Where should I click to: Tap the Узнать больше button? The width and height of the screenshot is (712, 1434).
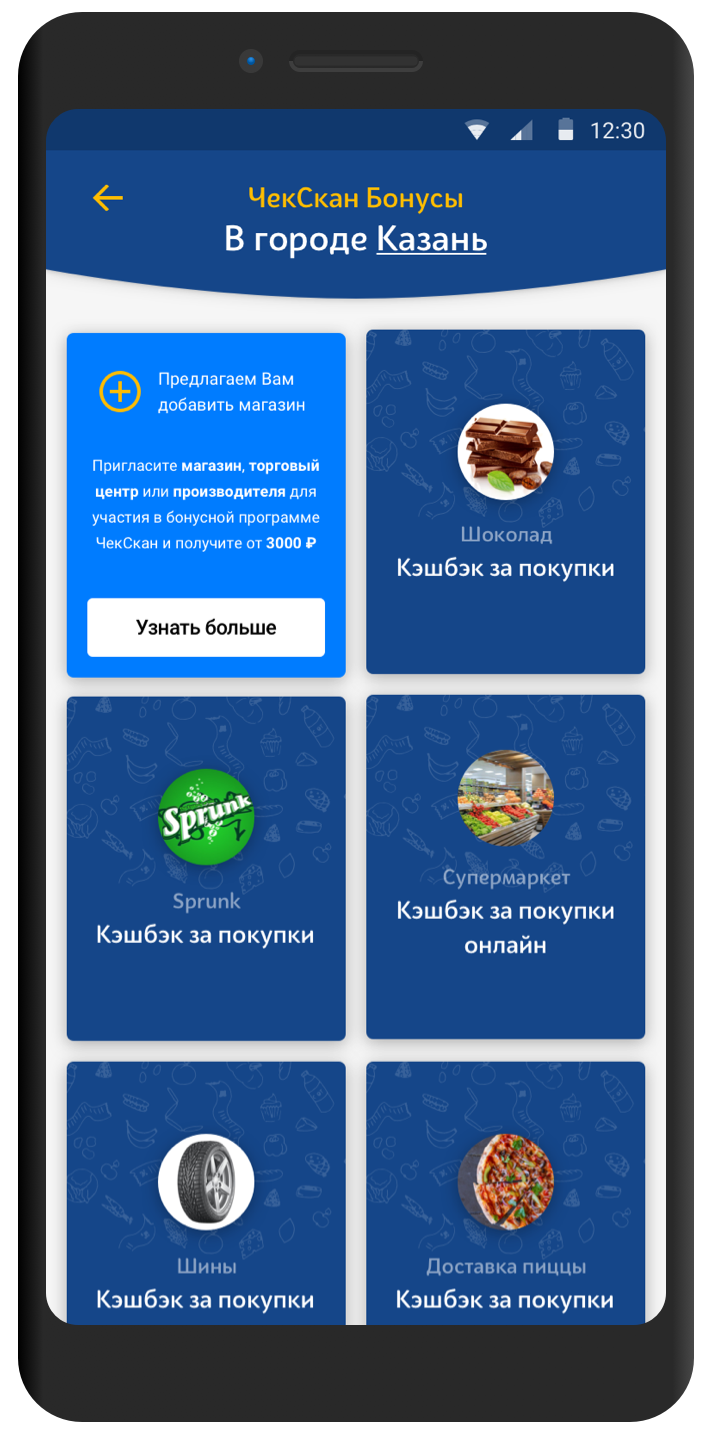pos(206,628)
